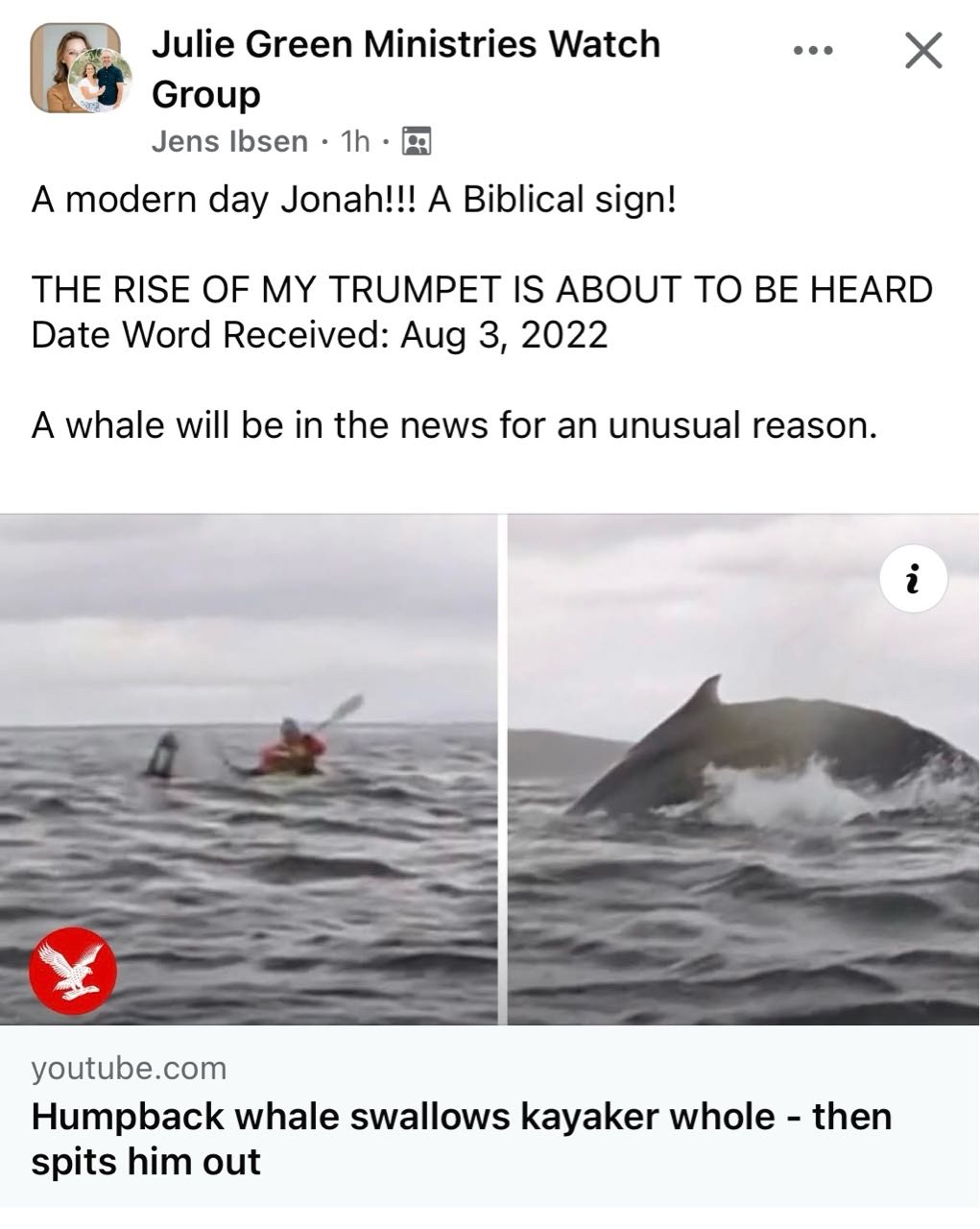
Task: Open the link info icon on preview
Action: point(913,579)
